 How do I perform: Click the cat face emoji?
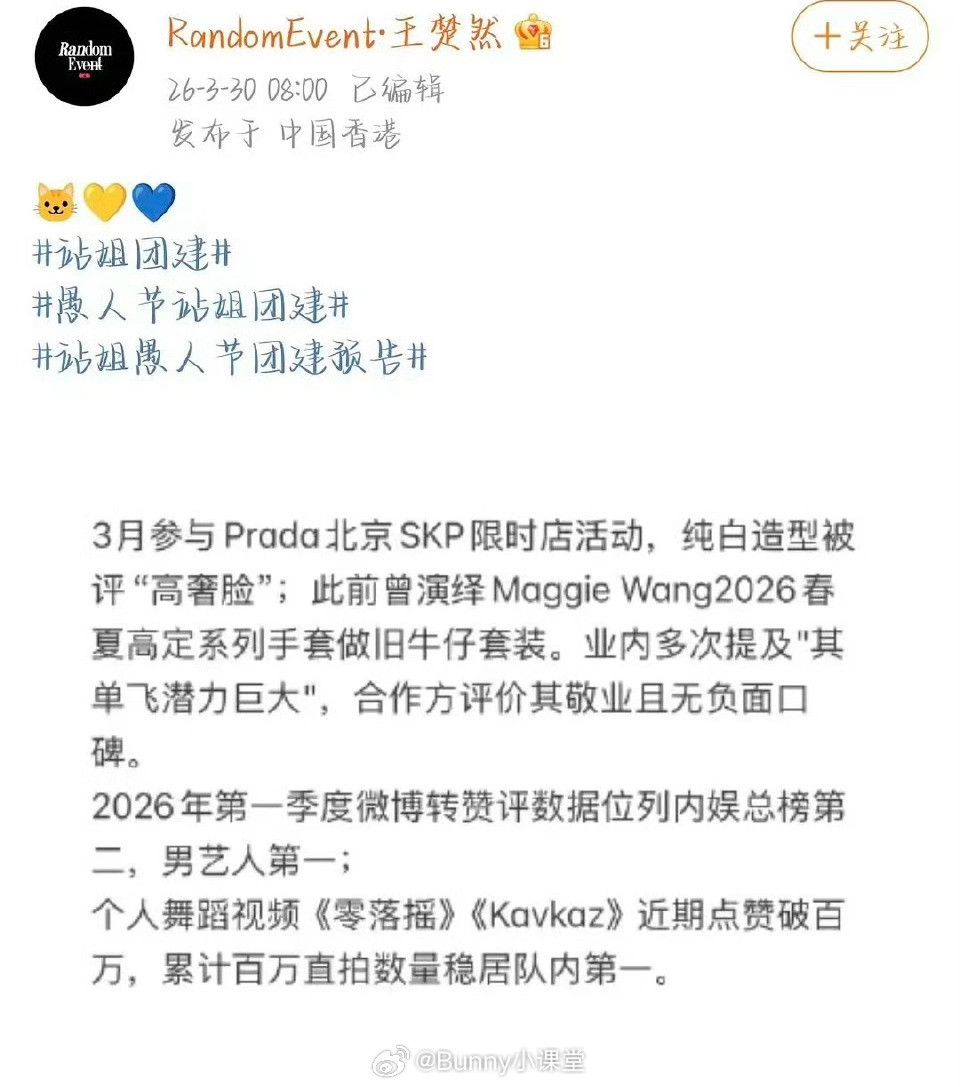(57, 200)
